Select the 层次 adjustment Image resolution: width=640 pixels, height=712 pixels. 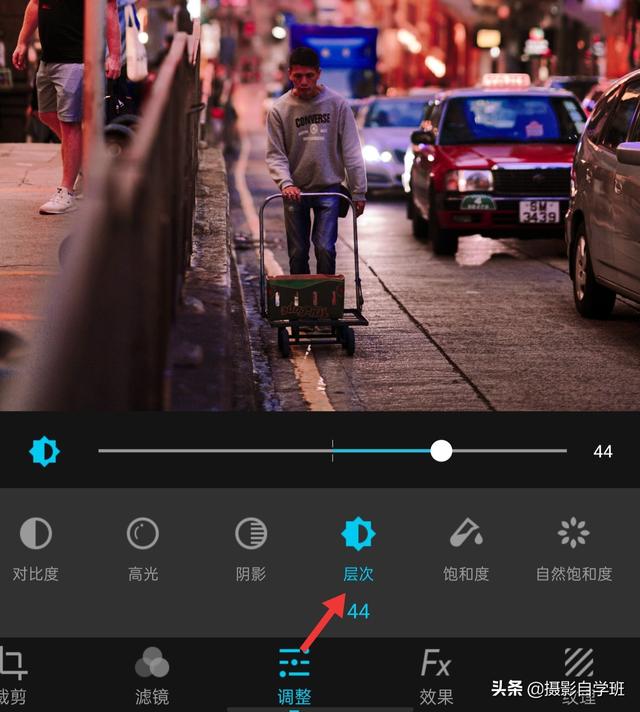point(358,547)
